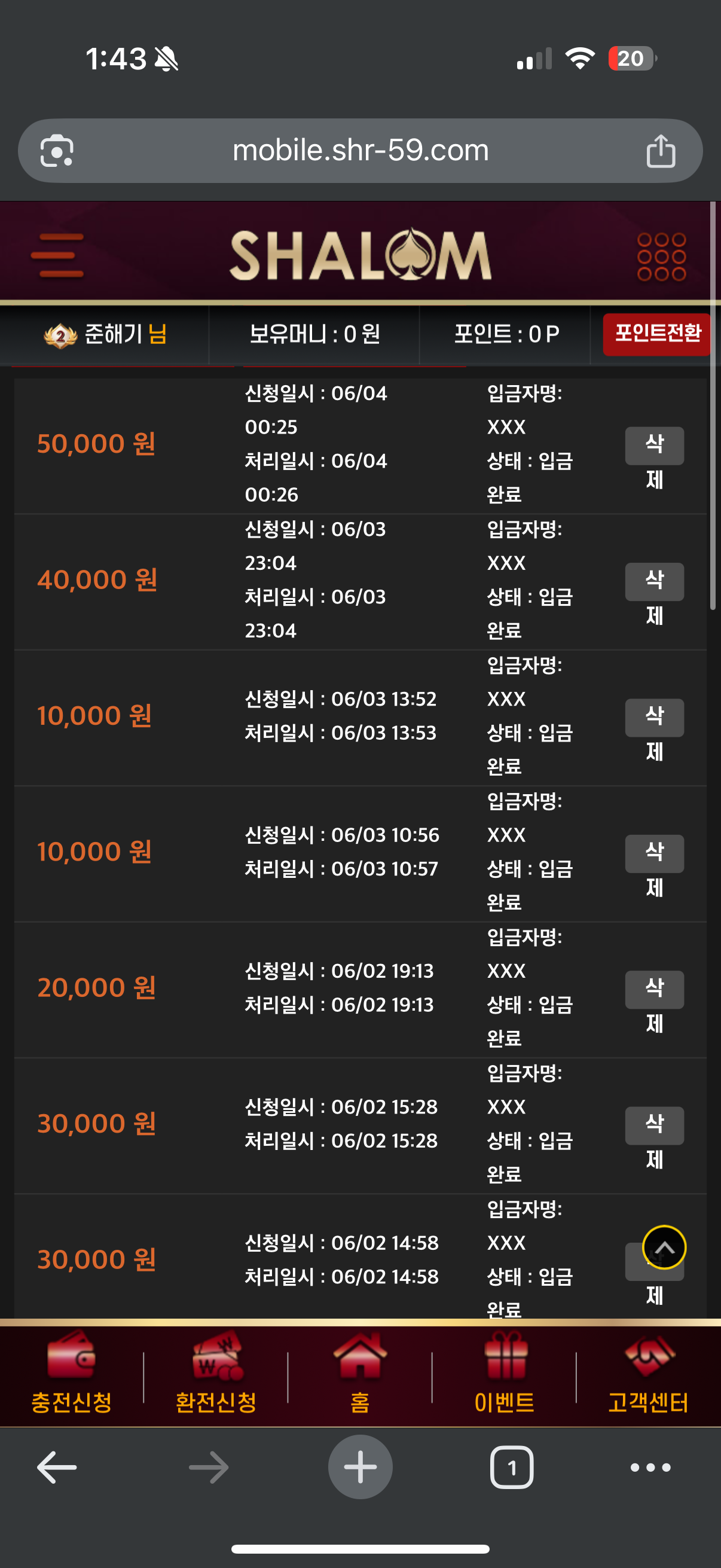The width and height of the screenshot is (721, 1568).
Task: Open the nine-dot grid menu
Action: click(661, 257)
